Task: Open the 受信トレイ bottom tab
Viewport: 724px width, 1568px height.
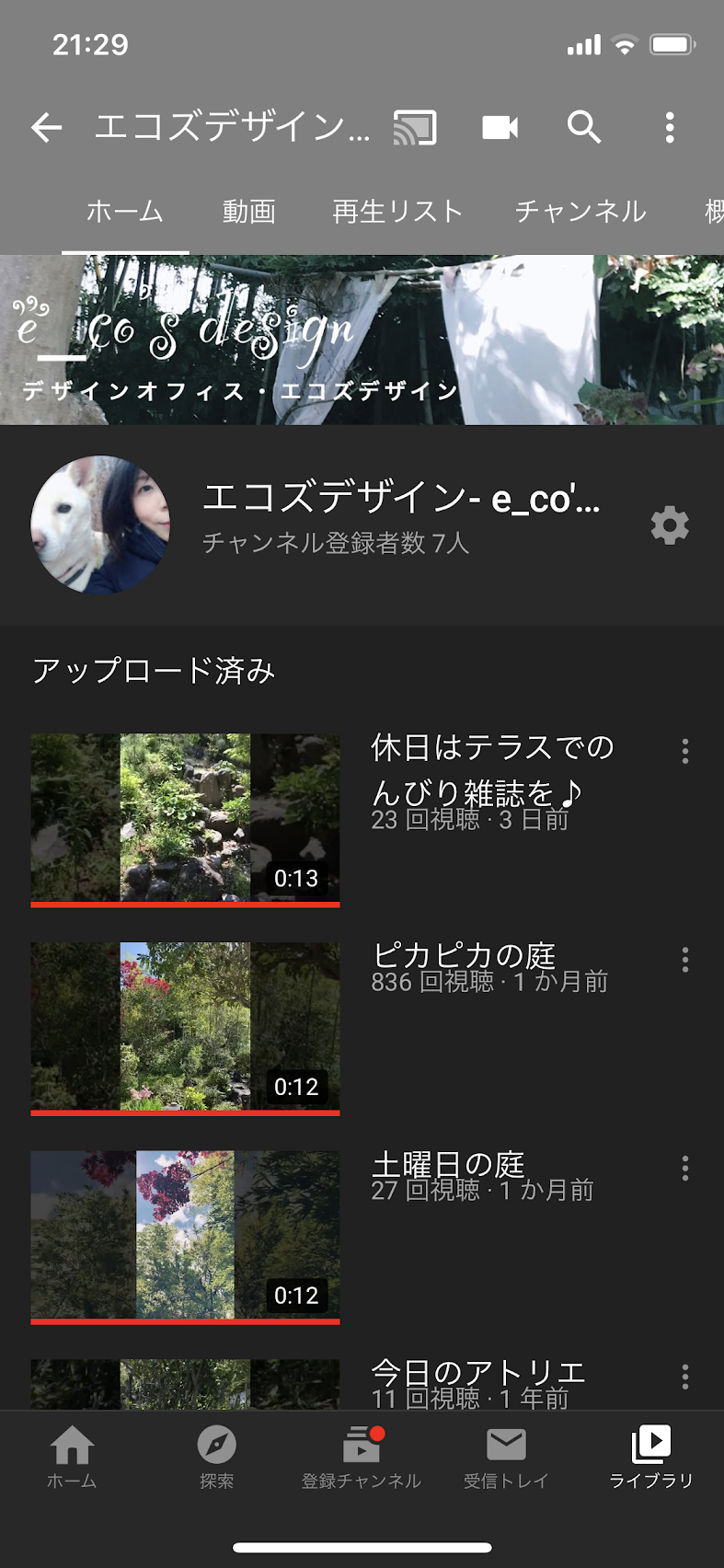Action: pyautogui.click(x=506, y=1456)
